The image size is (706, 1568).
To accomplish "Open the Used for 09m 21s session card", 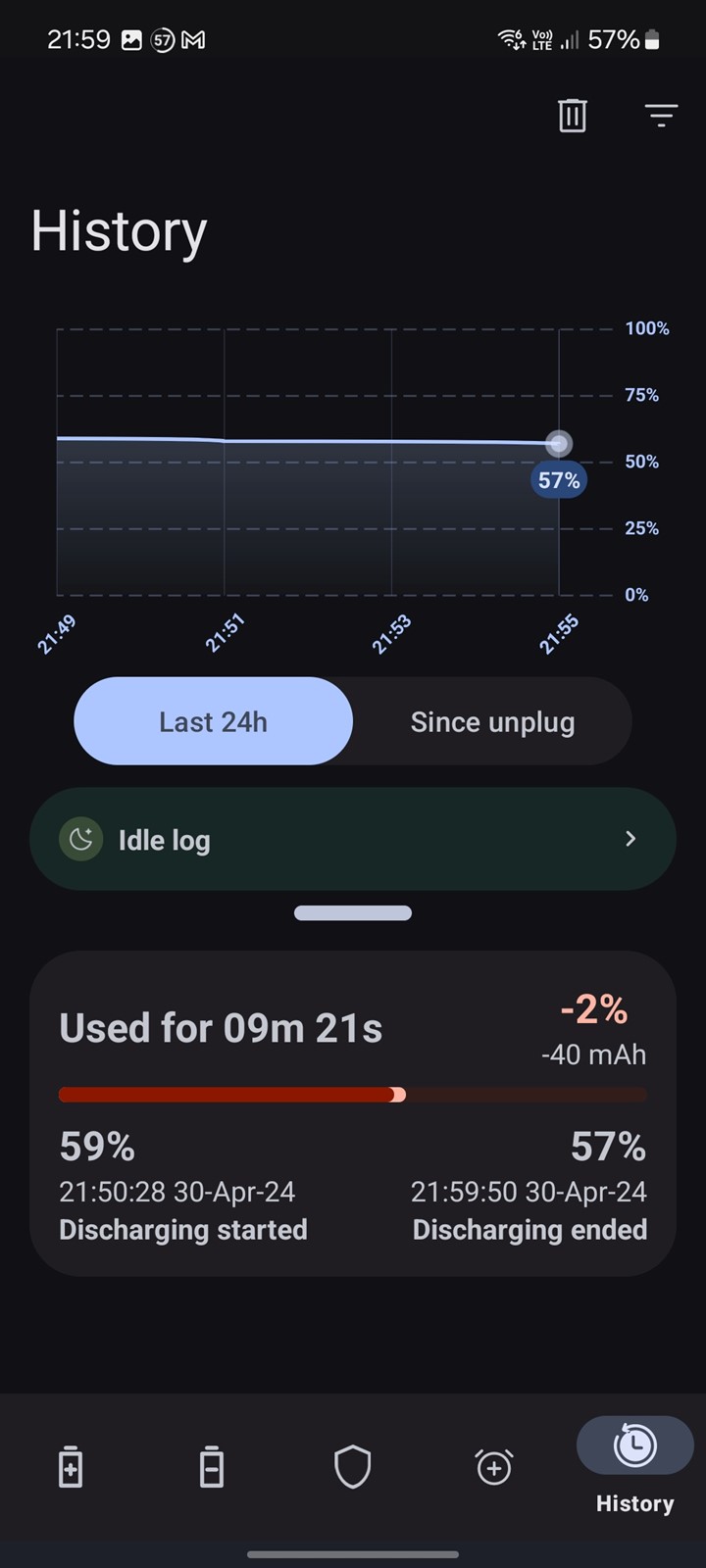I will (353, 1113).
